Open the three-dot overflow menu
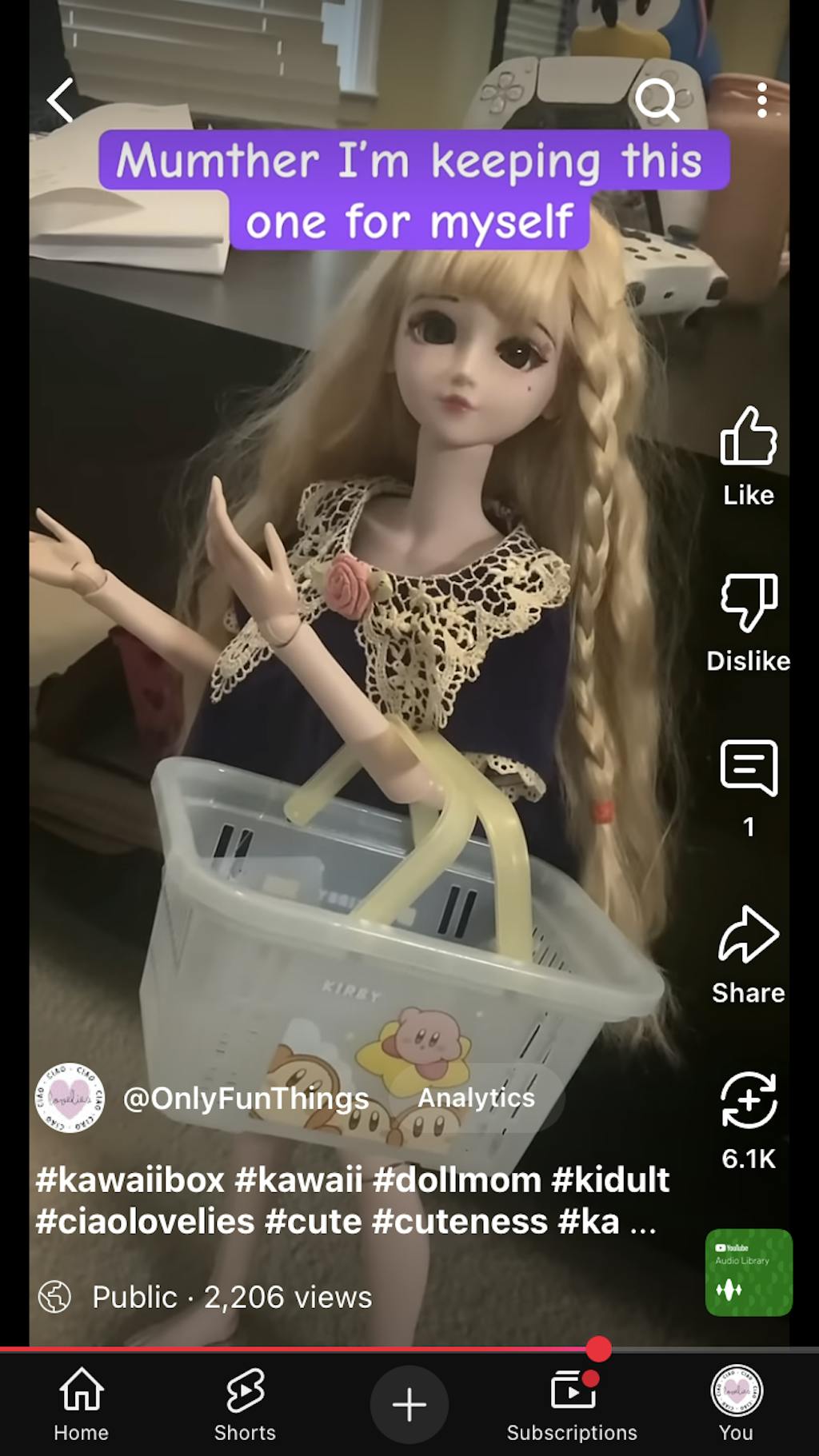Image resolution: width=819 pixels, height=1456 pixels. click(762, 101)
